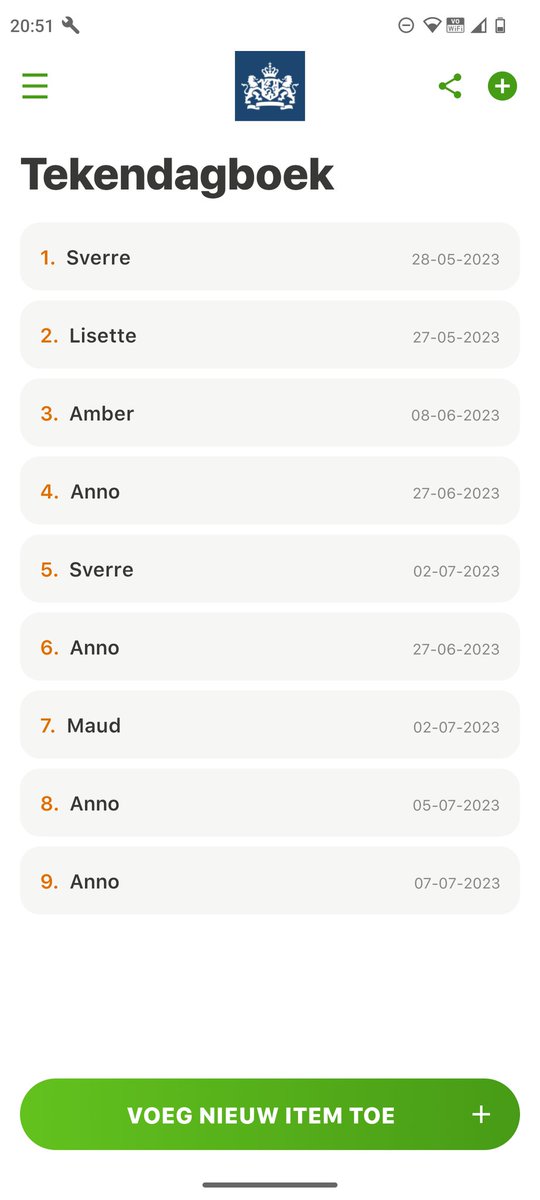Open entry 6 Anno
Viewport: 540px width, 1200px height.
pyautogui.click(x=270, y=647)
